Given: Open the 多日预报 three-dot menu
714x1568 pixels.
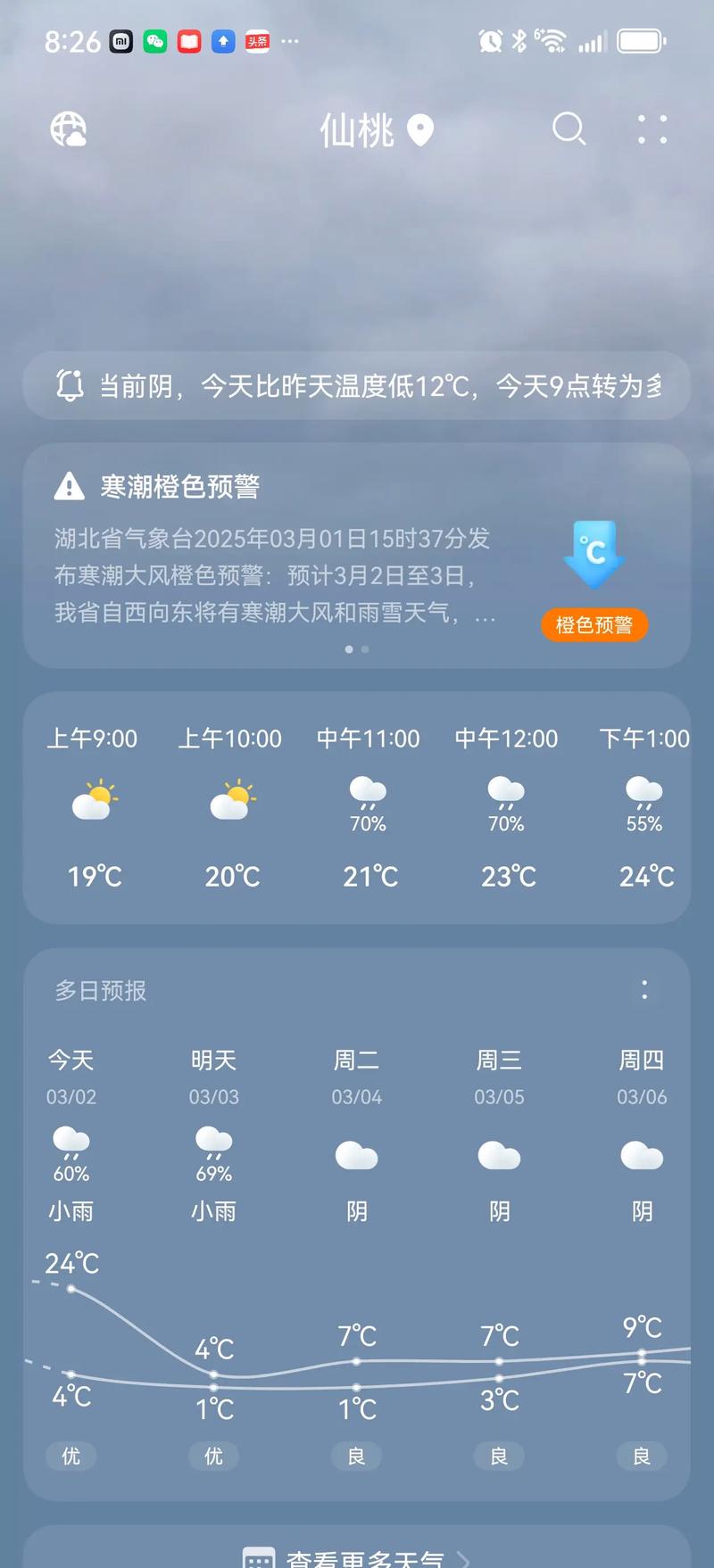Looking at the screenshot, I should [x=644, y=990].
